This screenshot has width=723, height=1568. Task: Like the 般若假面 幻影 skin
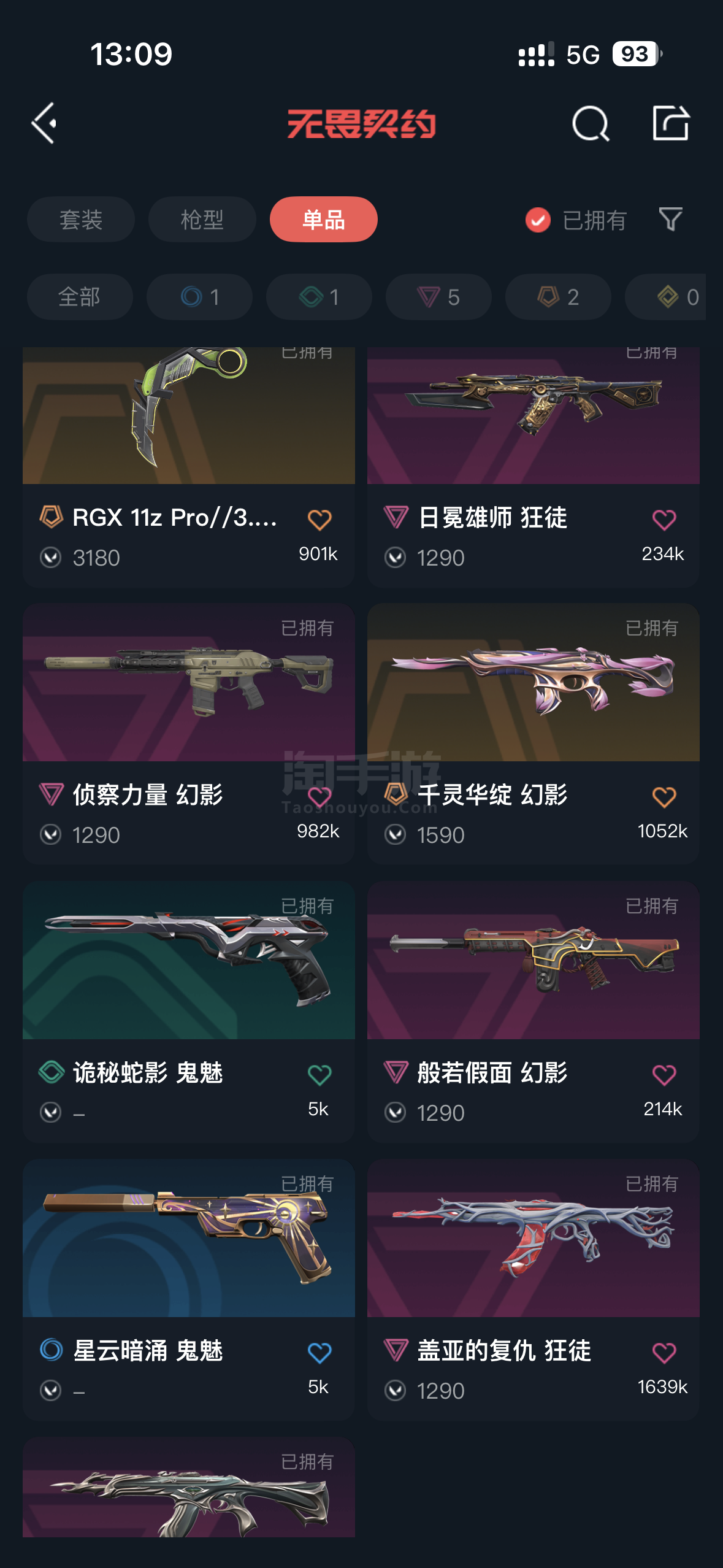coord(664,1075)
